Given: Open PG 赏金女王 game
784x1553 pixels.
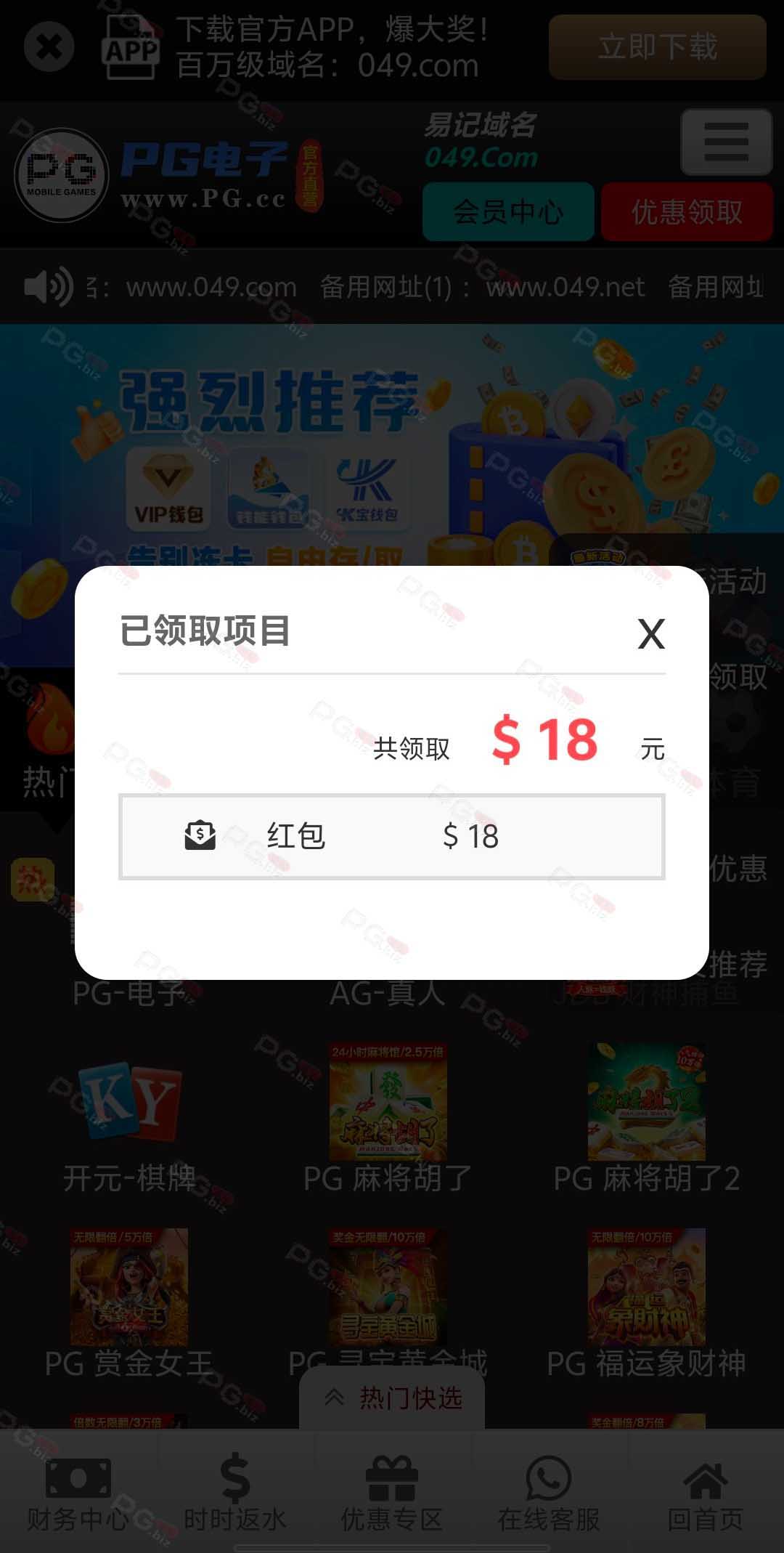Looking at the screenshot, I should click(129, 1300).
